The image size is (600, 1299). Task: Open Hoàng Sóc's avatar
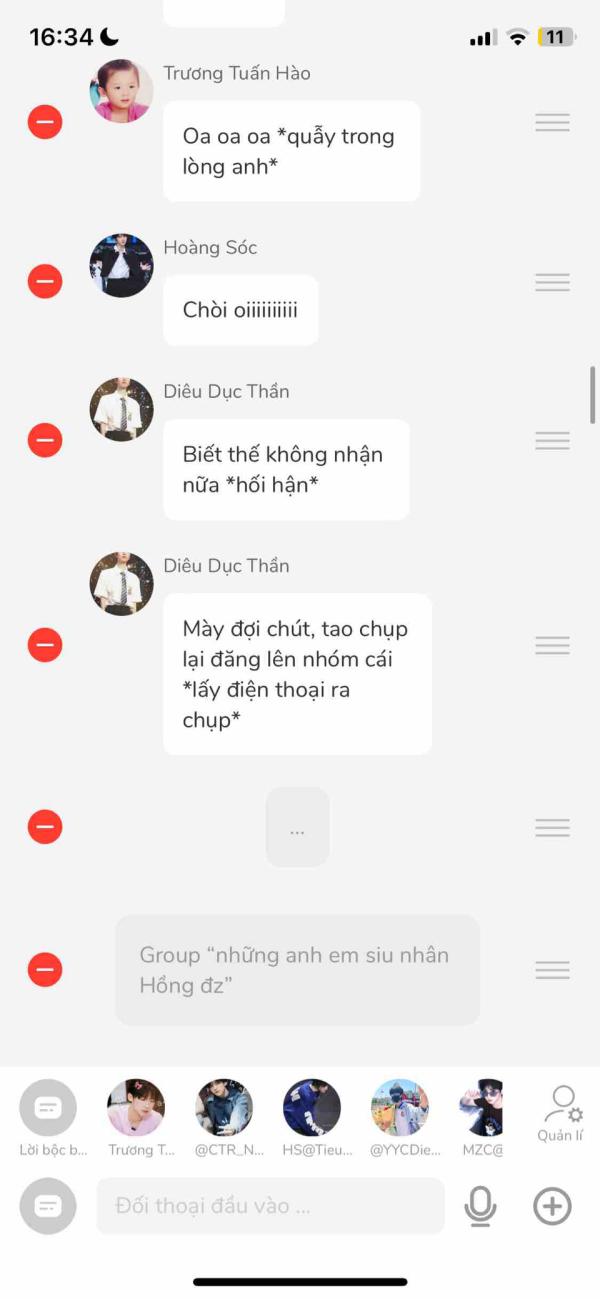[x=121, y=266]
